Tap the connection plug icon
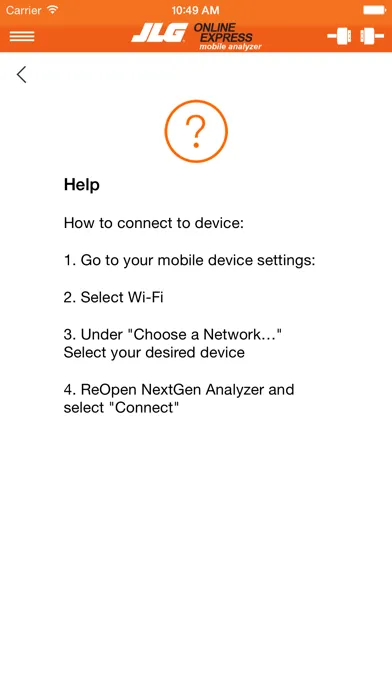392x696 pixels. (356, 36)
